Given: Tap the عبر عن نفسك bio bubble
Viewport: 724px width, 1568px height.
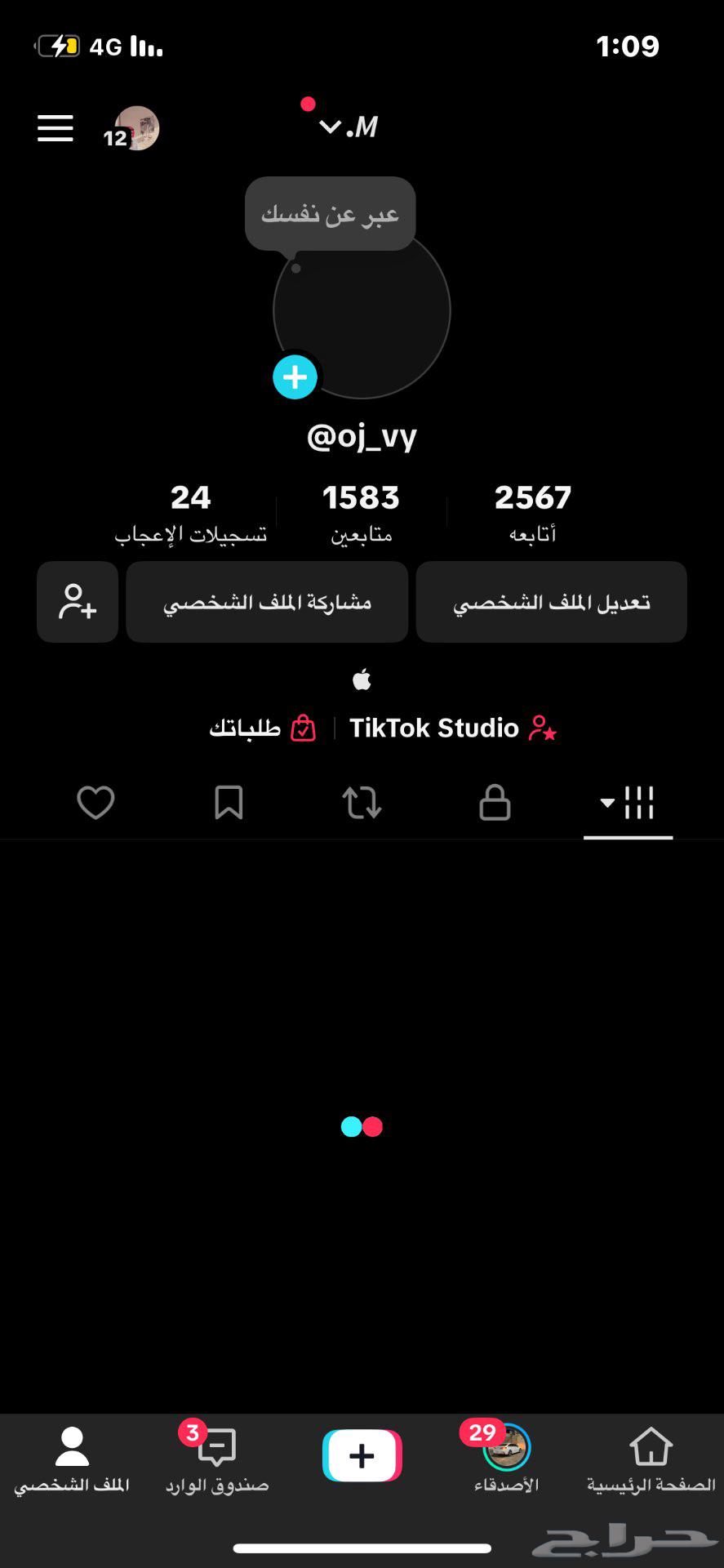Looking at the screenshot, I should 330,212.
